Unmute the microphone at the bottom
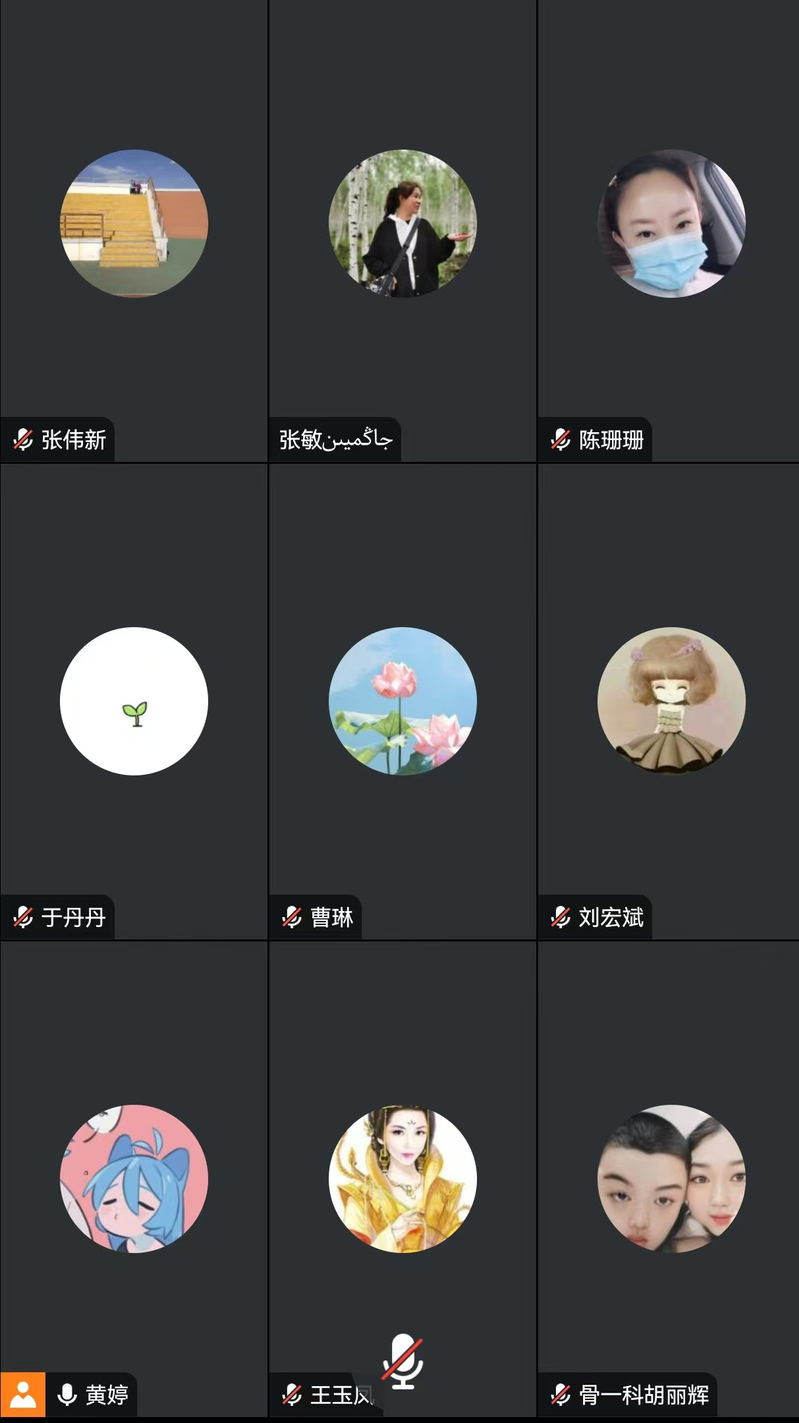The height and width of the screenshot is (1423, 799). point(402,1362)
